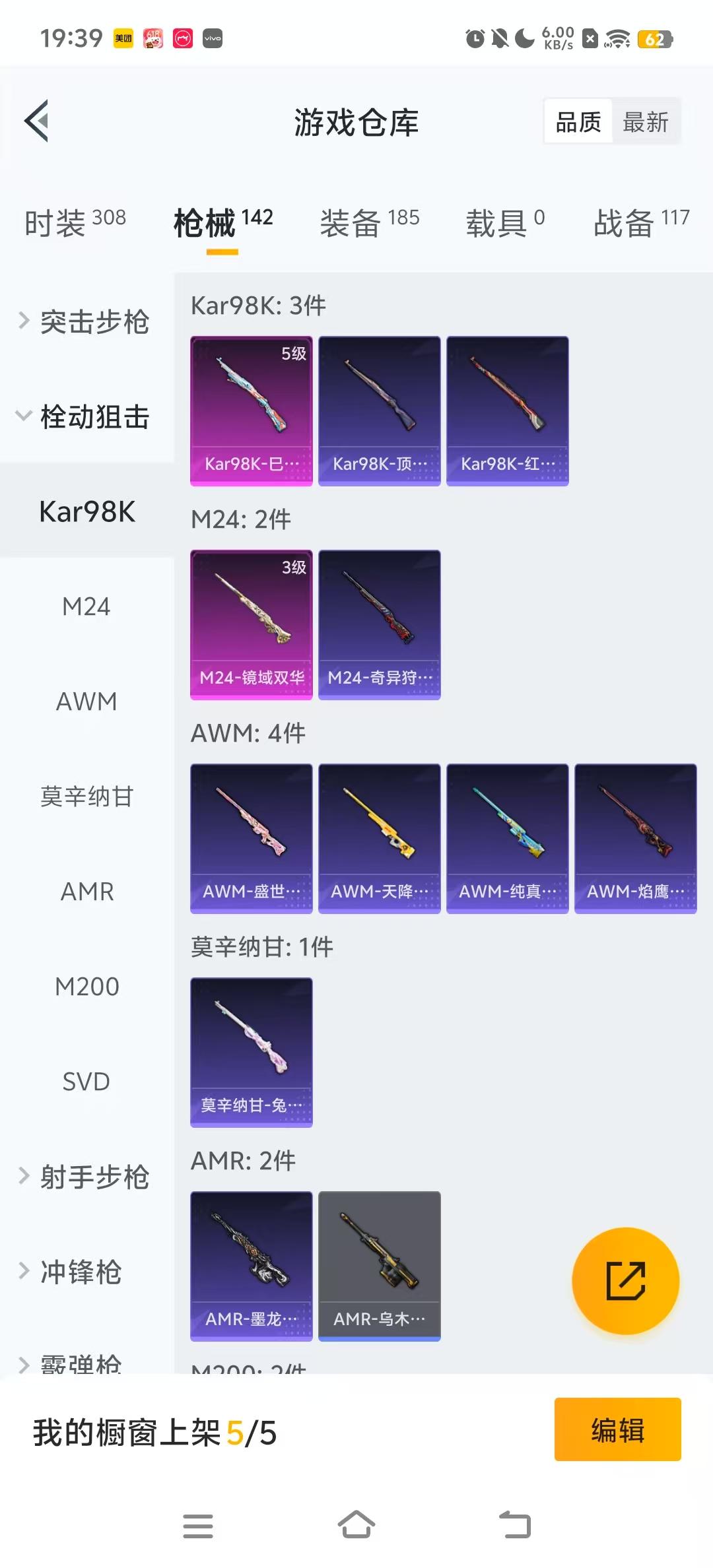Select 莫辛纳甘 in the side list

click(x=86, y=797)
